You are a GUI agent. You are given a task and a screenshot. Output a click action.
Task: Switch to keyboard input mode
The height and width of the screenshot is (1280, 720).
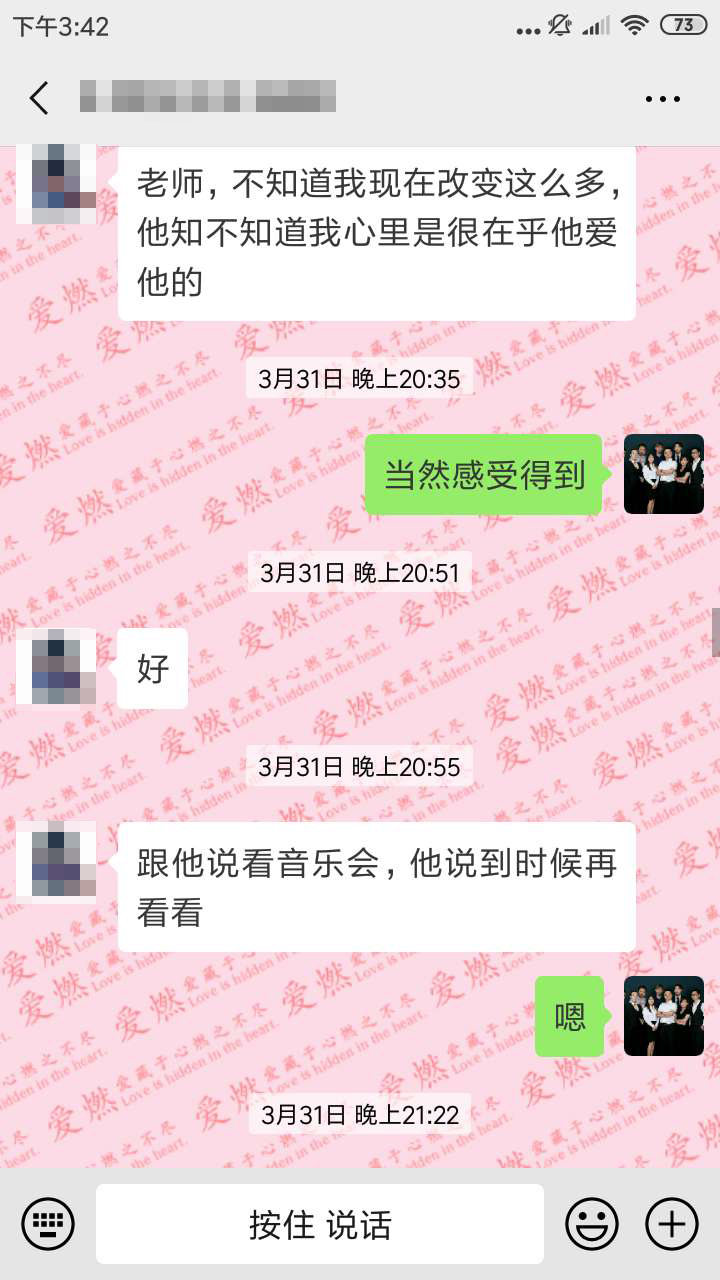tap(49, 1223)
